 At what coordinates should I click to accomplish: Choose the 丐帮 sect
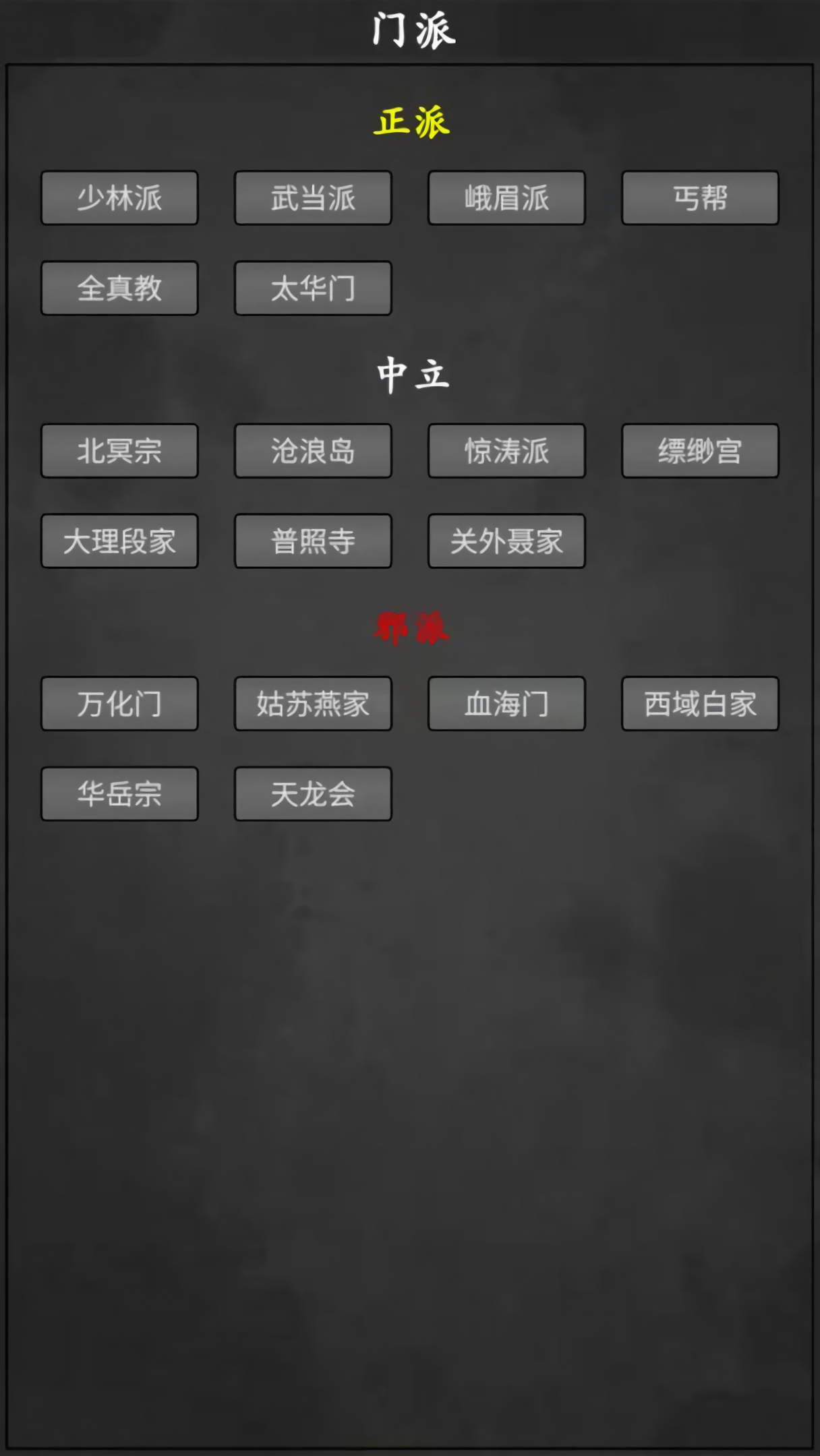(x=700, y=198)
